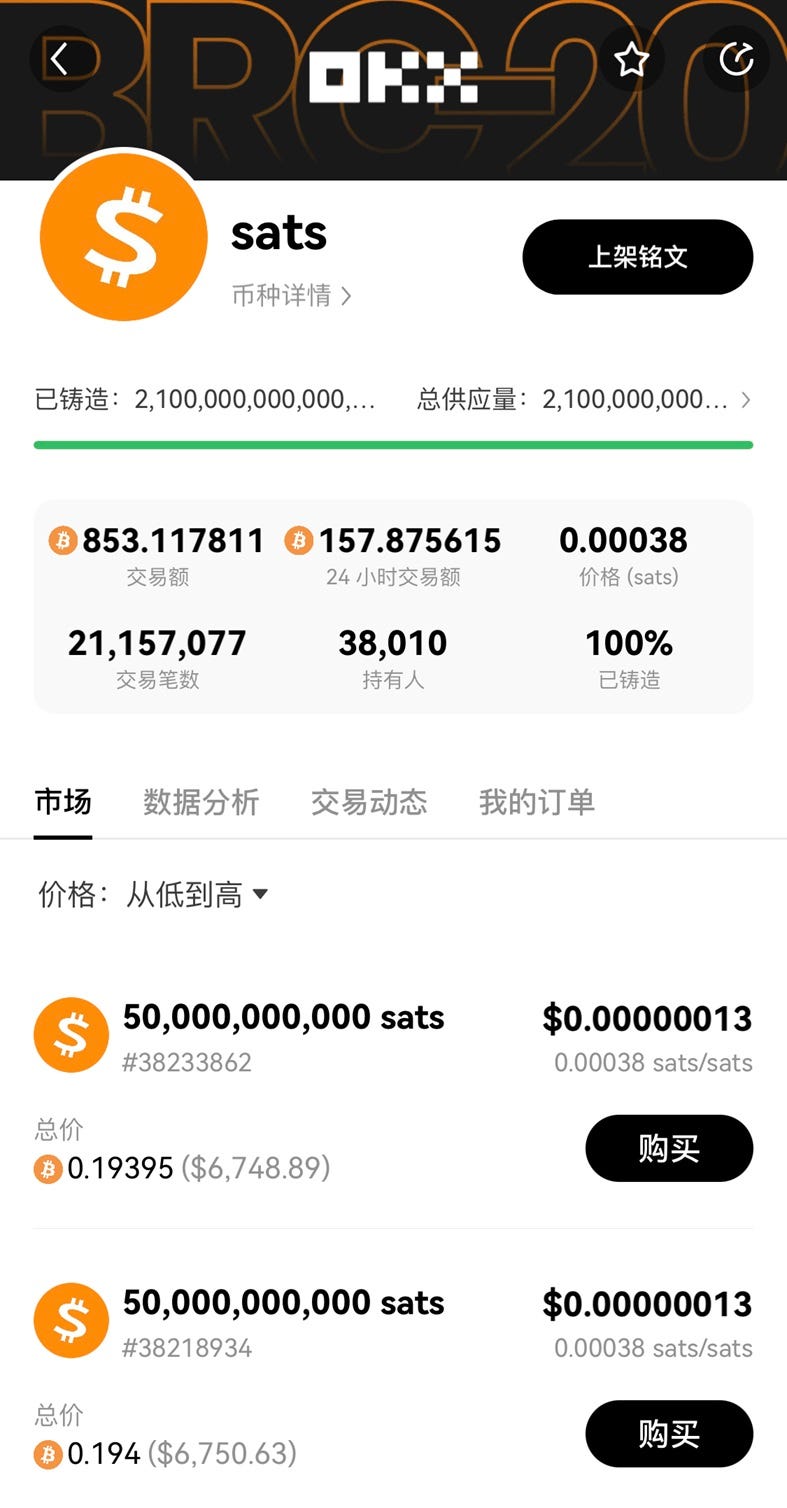Expand total supply details chevron
Screen dimensions: 787x1508
745,400
